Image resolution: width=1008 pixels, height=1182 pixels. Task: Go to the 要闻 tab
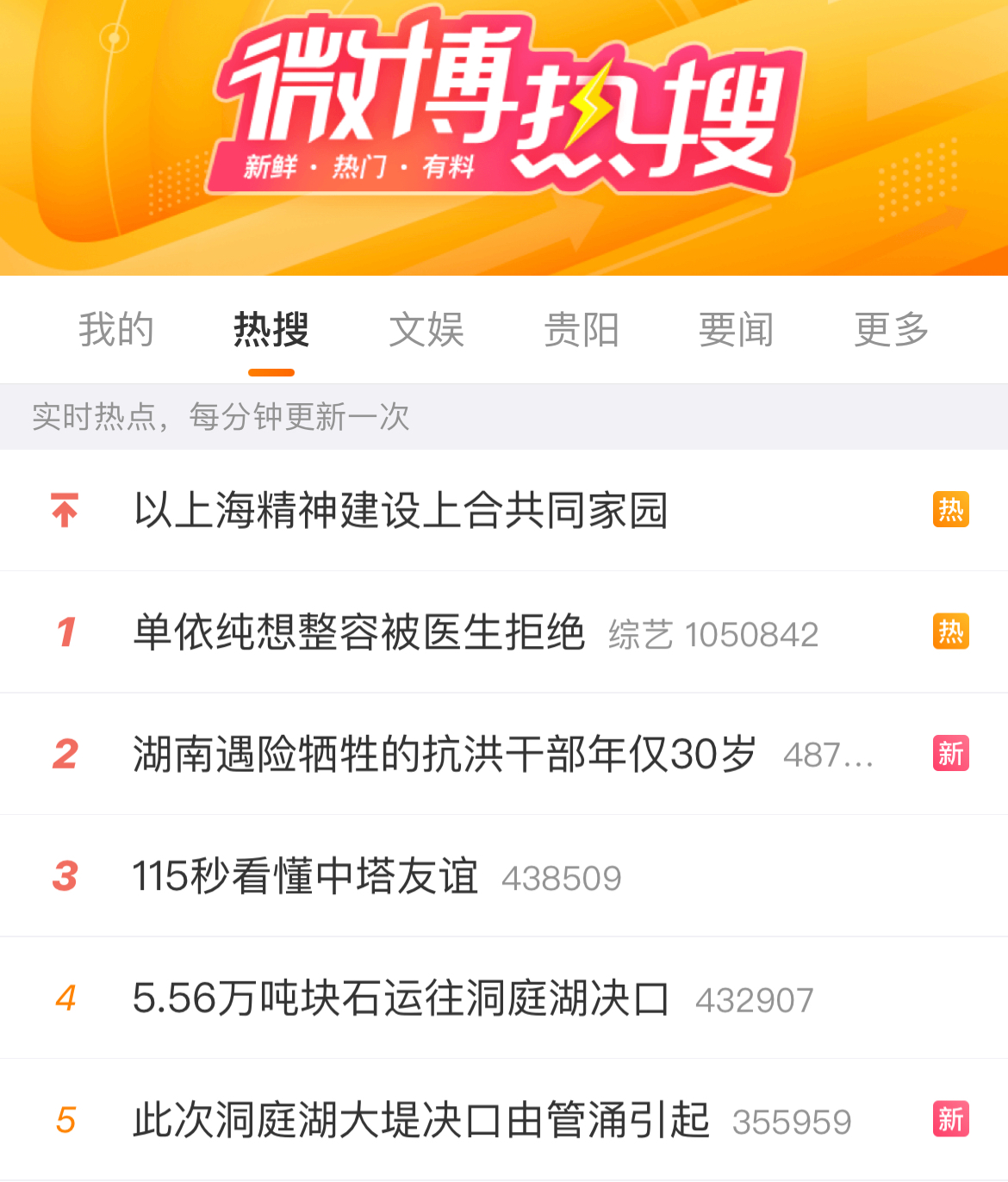coord(737,330)
